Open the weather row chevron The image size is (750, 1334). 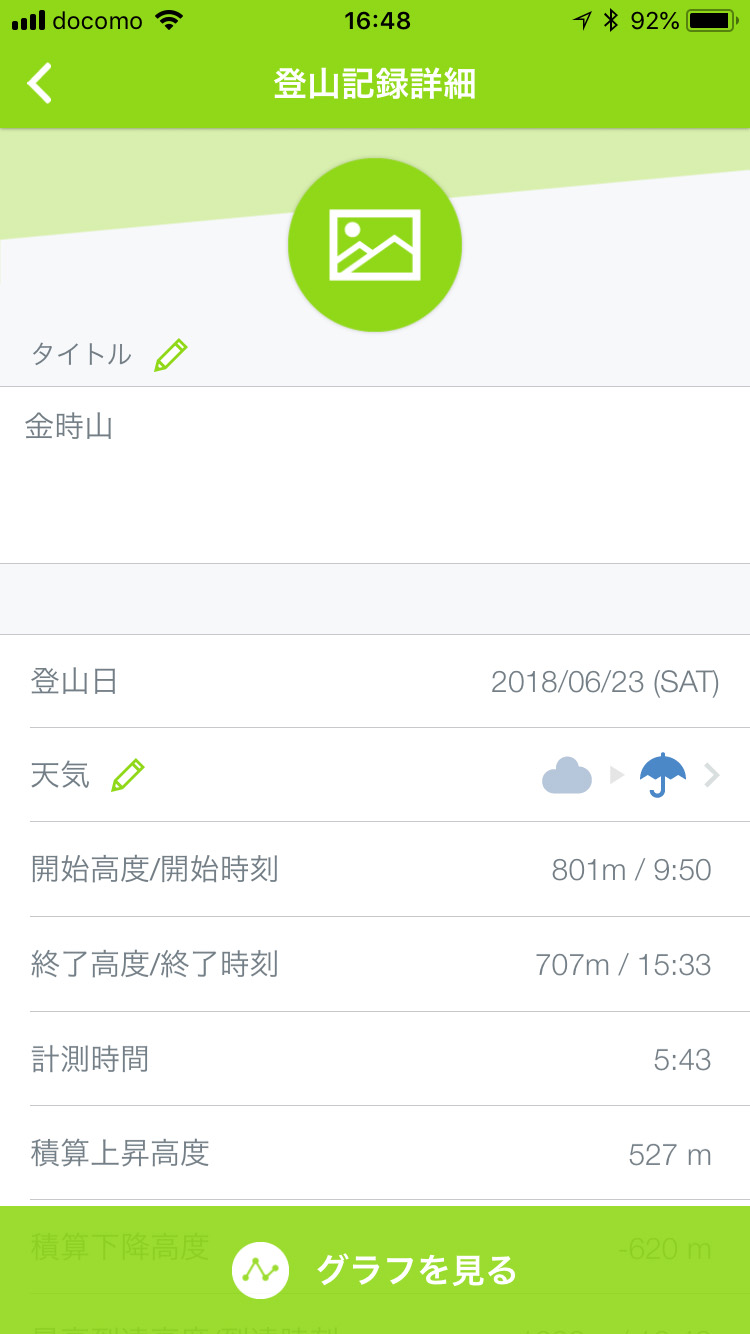pyautogui.click(x=712, y=775)
